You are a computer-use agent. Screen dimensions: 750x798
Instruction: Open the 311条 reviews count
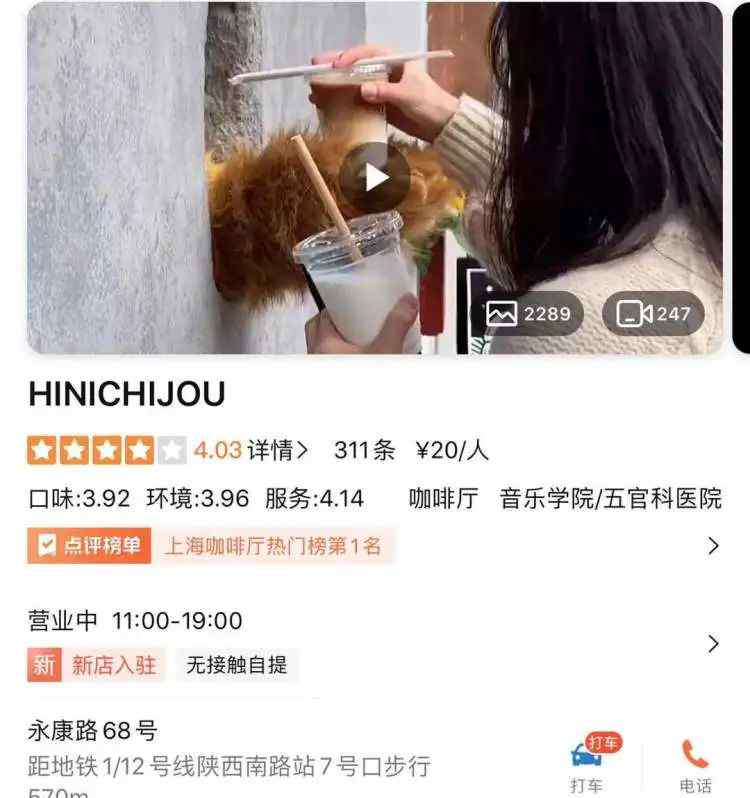coord(364,450)
